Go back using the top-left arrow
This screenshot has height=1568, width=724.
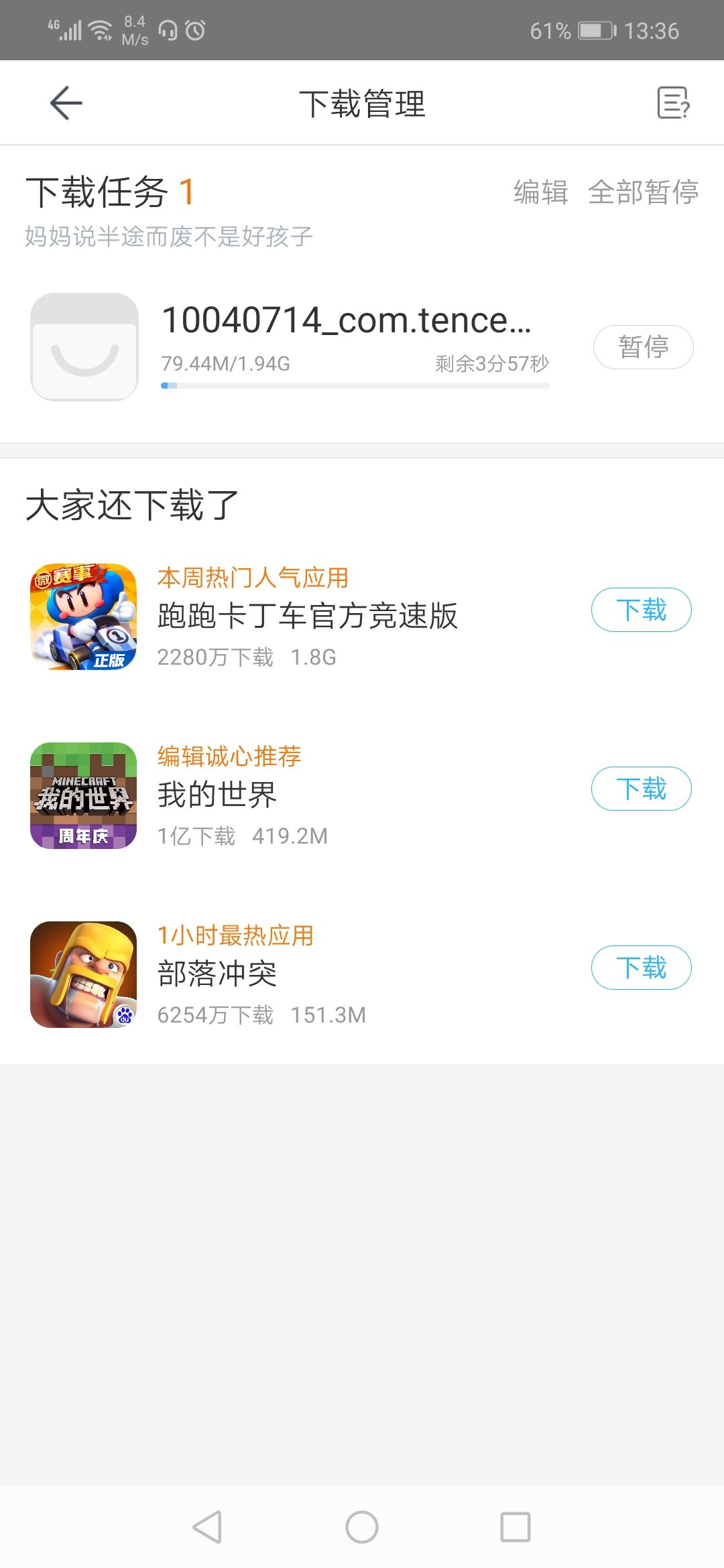point(66,103)
